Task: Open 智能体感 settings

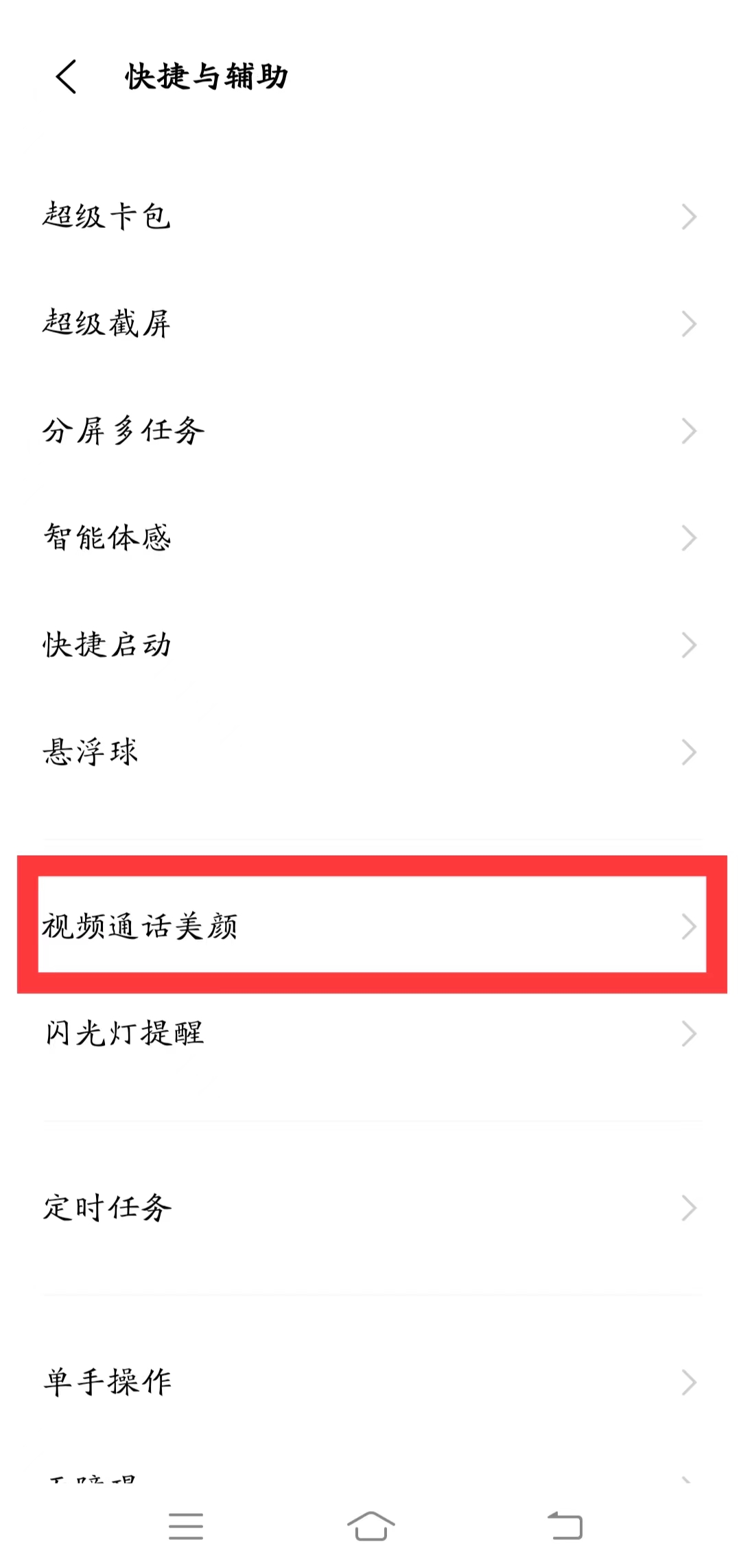Action: [x=370, y=538]
